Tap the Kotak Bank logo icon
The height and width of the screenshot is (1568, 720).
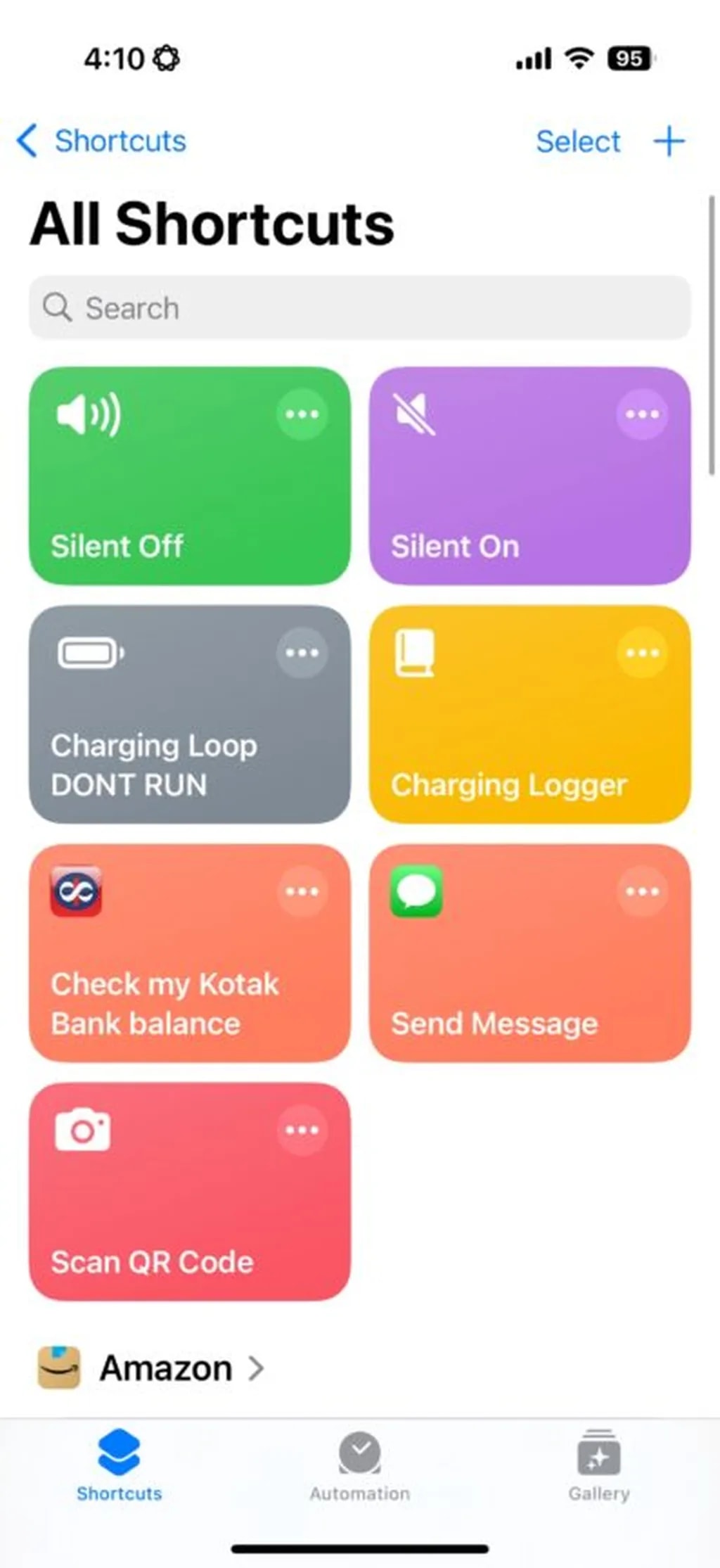click(x=77, y=891)
